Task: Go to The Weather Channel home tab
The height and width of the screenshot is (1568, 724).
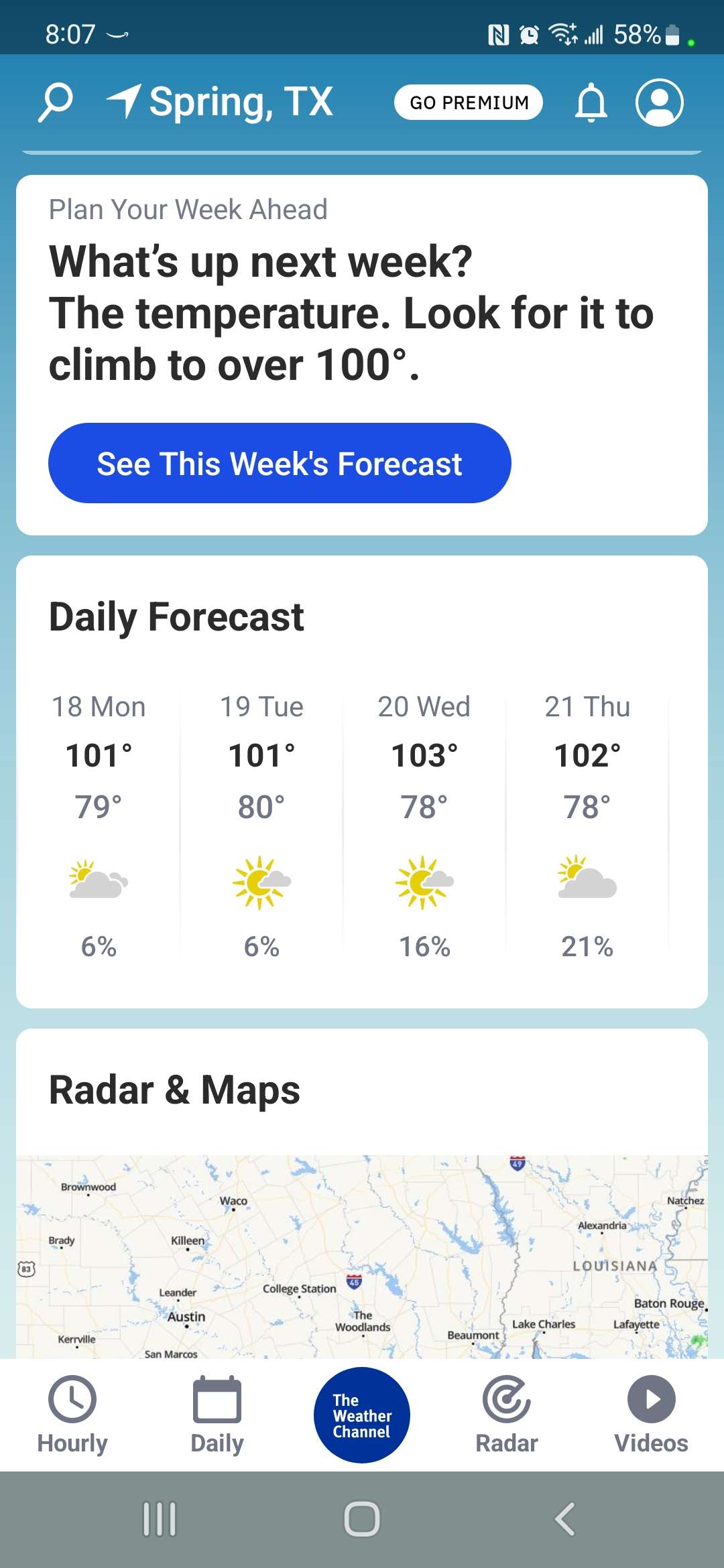Action: (362, 1415)
